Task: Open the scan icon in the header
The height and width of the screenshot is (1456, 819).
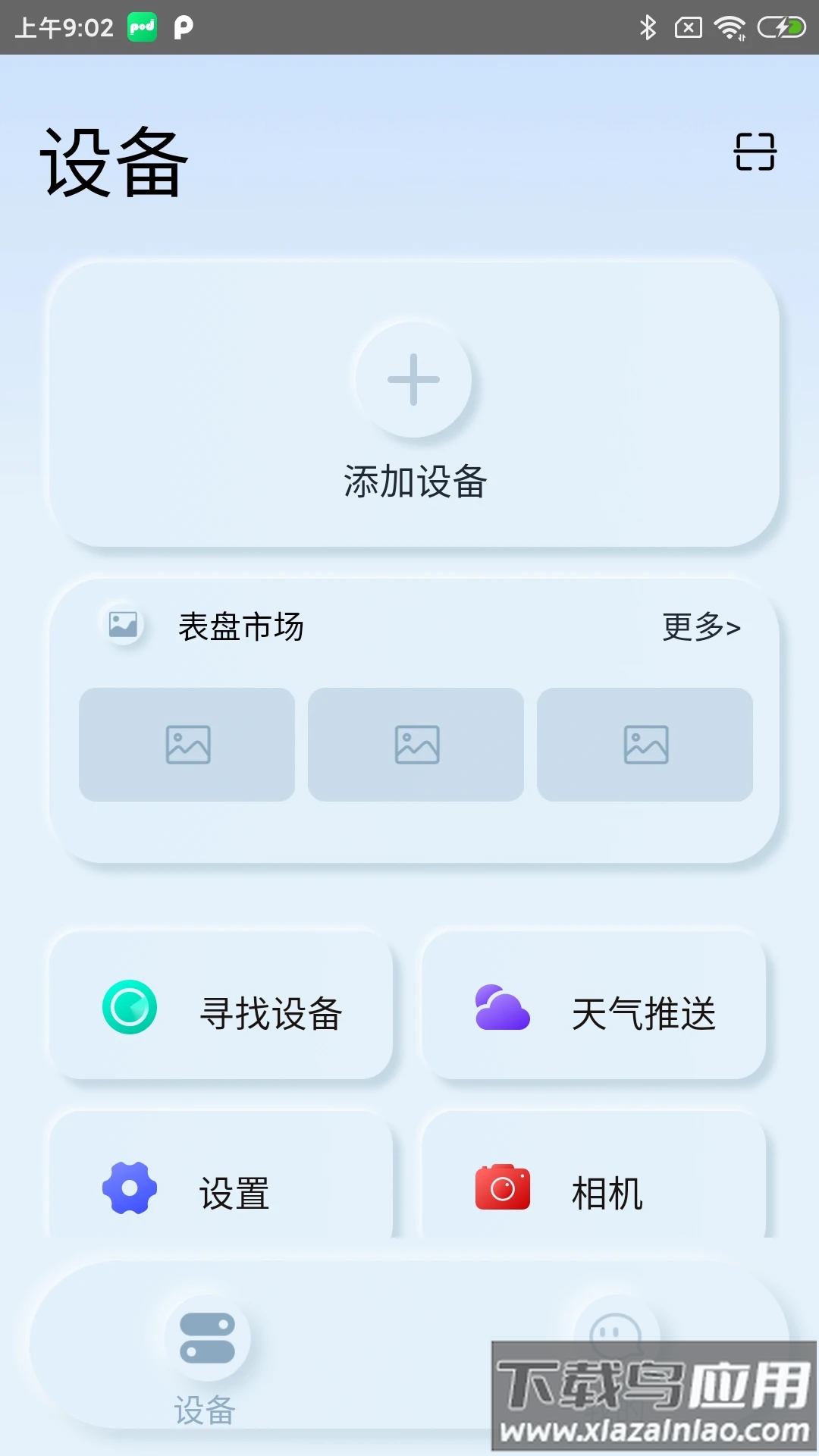Action: 755,152
